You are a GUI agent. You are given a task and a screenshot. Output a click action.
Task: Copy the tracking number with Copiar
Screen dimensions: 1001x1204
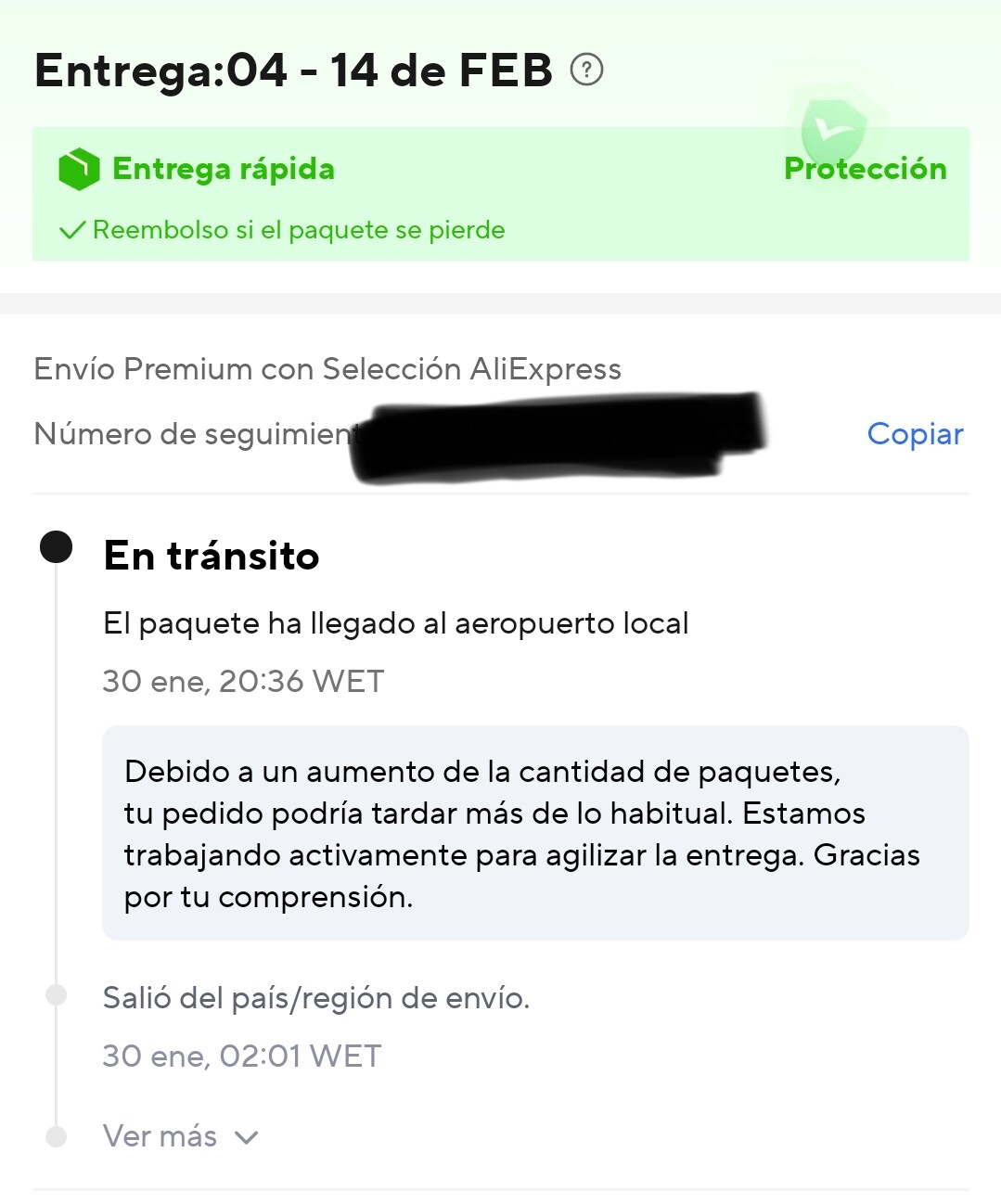tap(915, 434)
